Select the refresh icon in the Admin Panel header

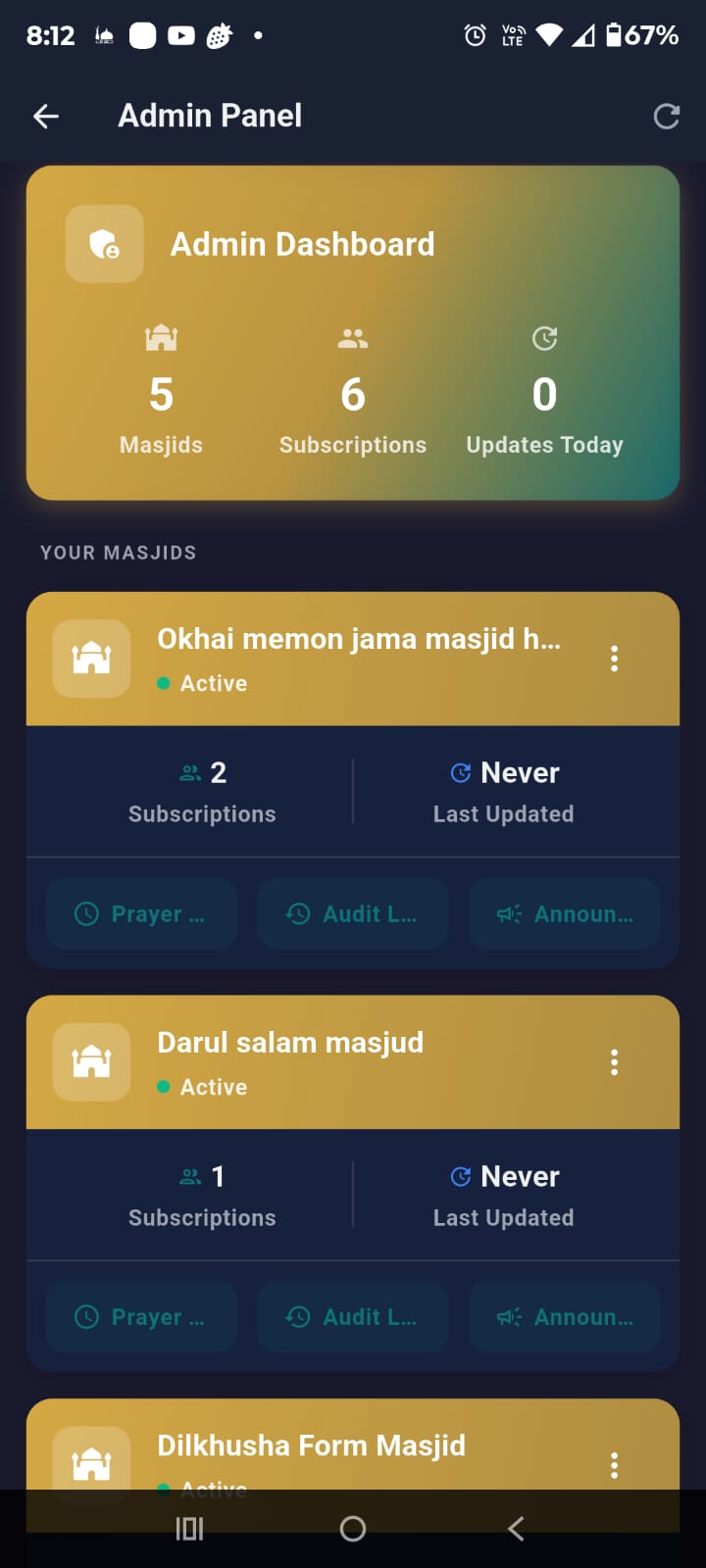[x=667, y=116]
